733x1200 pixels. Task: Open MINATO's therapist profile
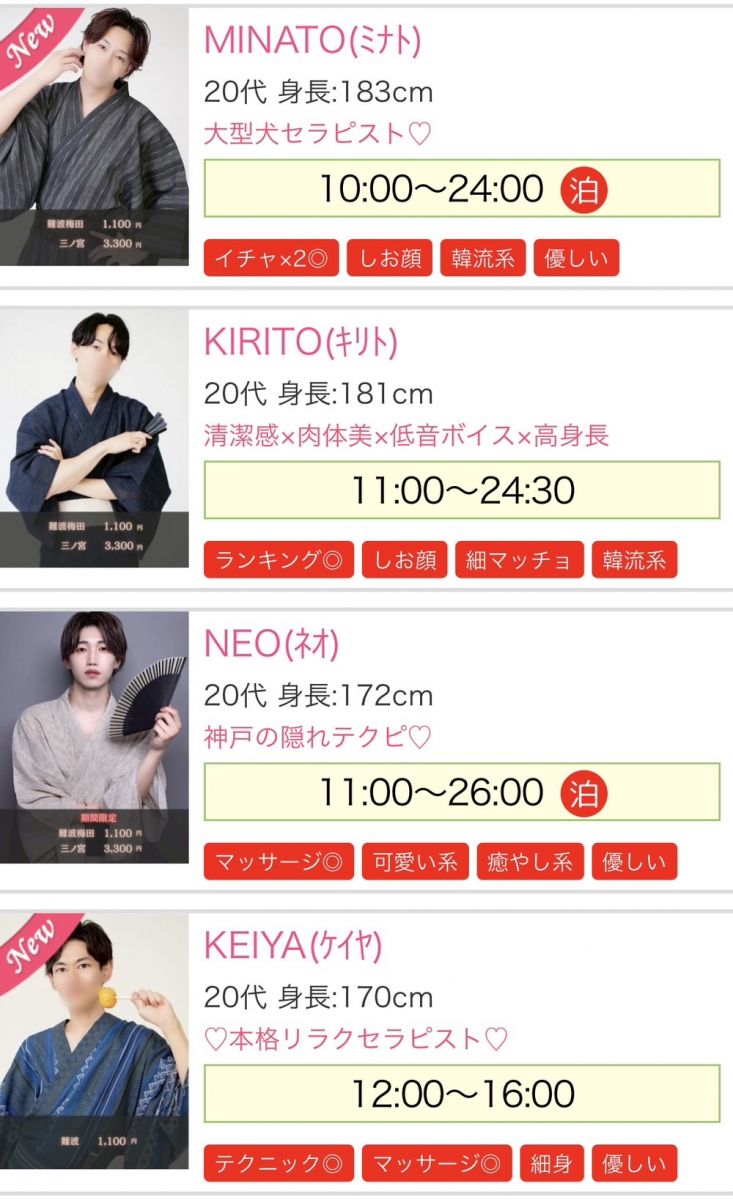312,41
